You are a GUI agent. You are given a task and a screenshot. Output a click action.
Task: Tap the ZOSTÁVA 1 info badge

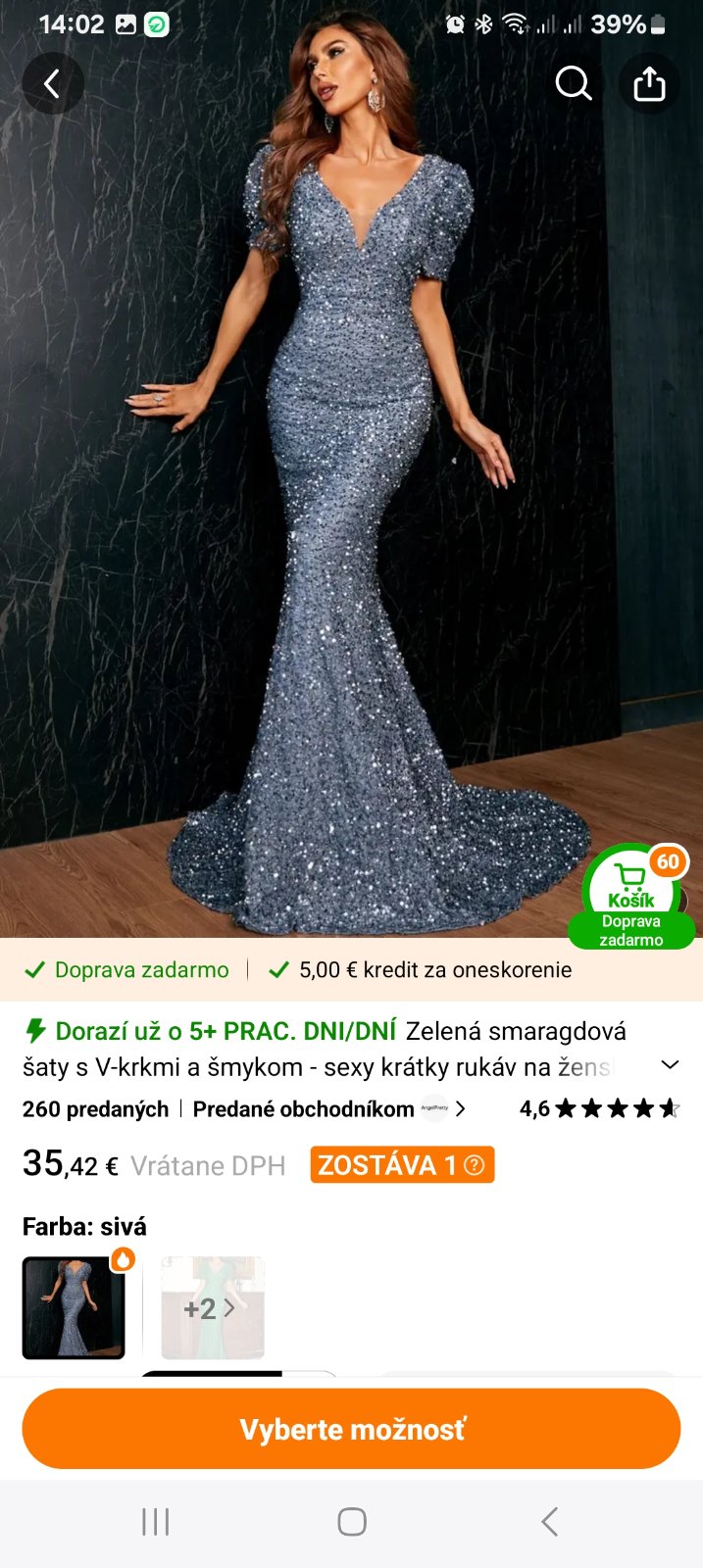click(x=402, y=1165)
